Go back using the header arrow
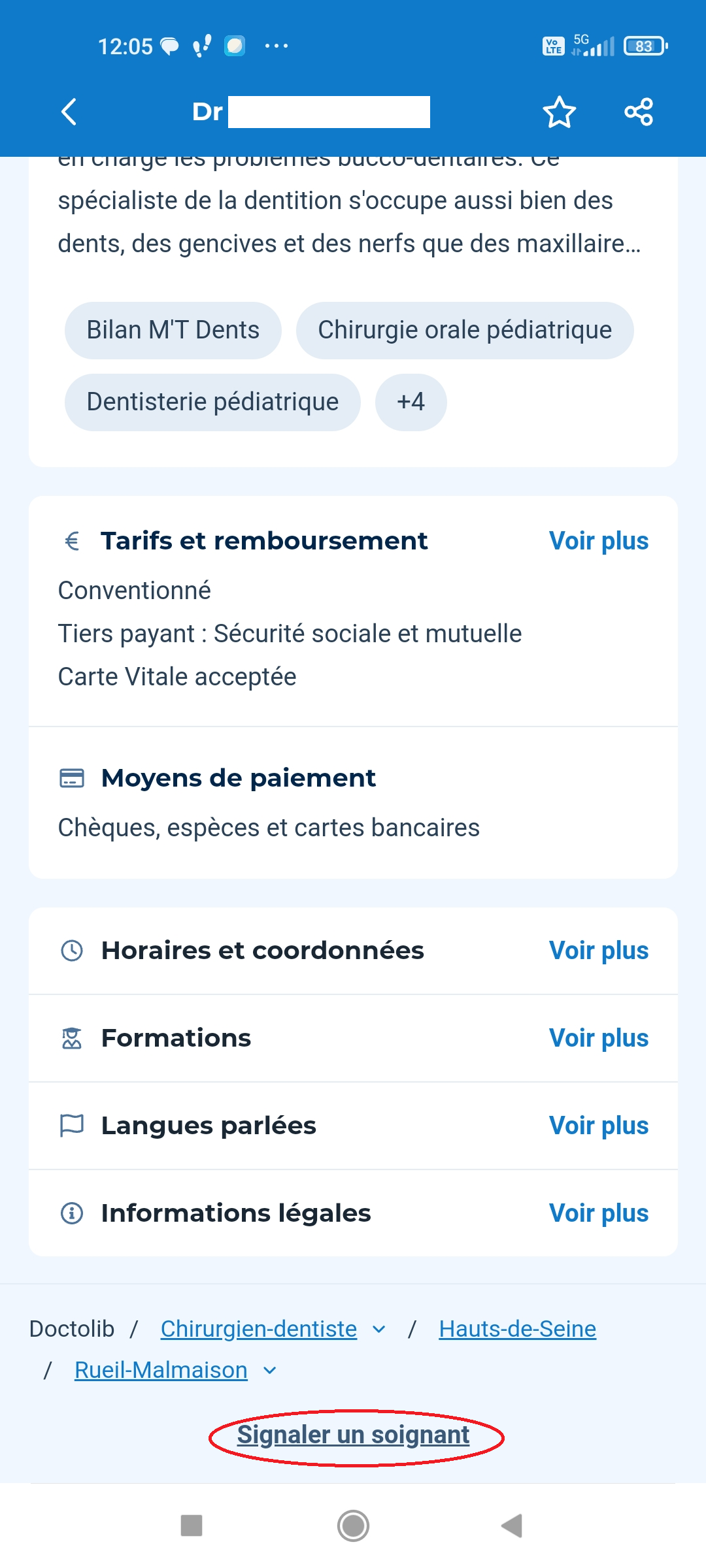The image size is (706, 1568). click(x=69, y=112)
